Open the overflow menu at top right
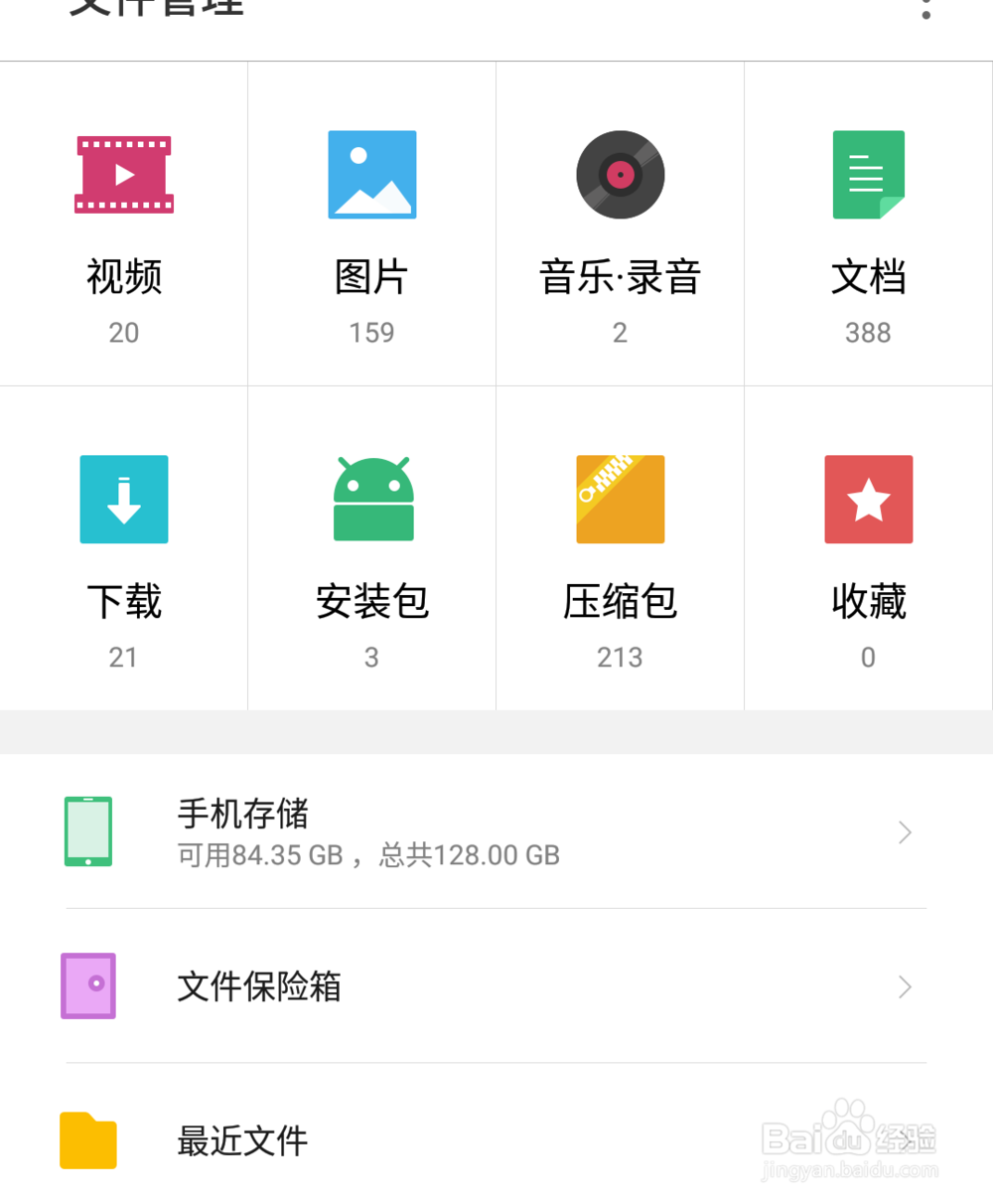This screenshot has height=1204, width=993. point(925,10)
